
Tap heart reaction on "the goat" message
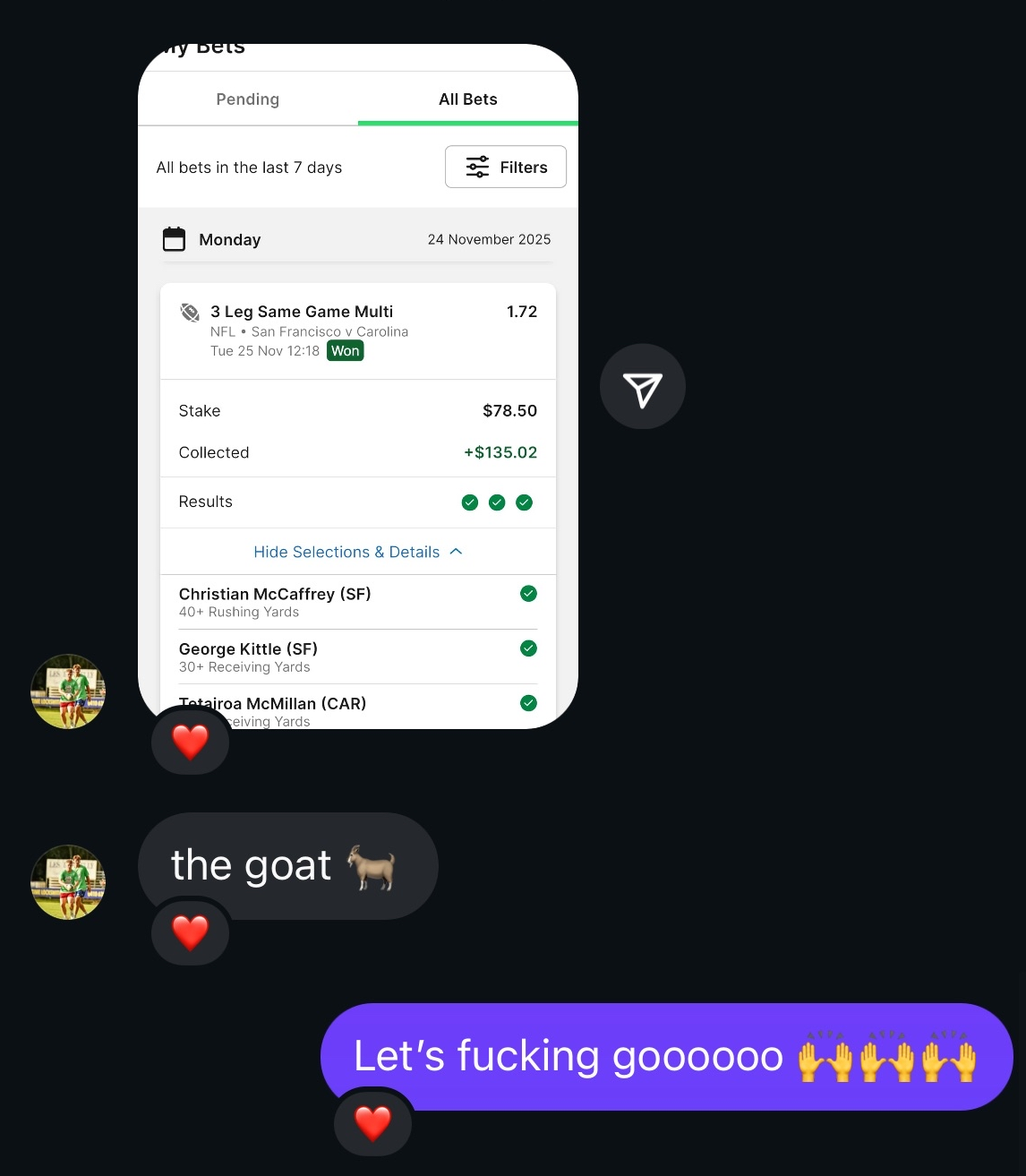(x=190, y=932)
